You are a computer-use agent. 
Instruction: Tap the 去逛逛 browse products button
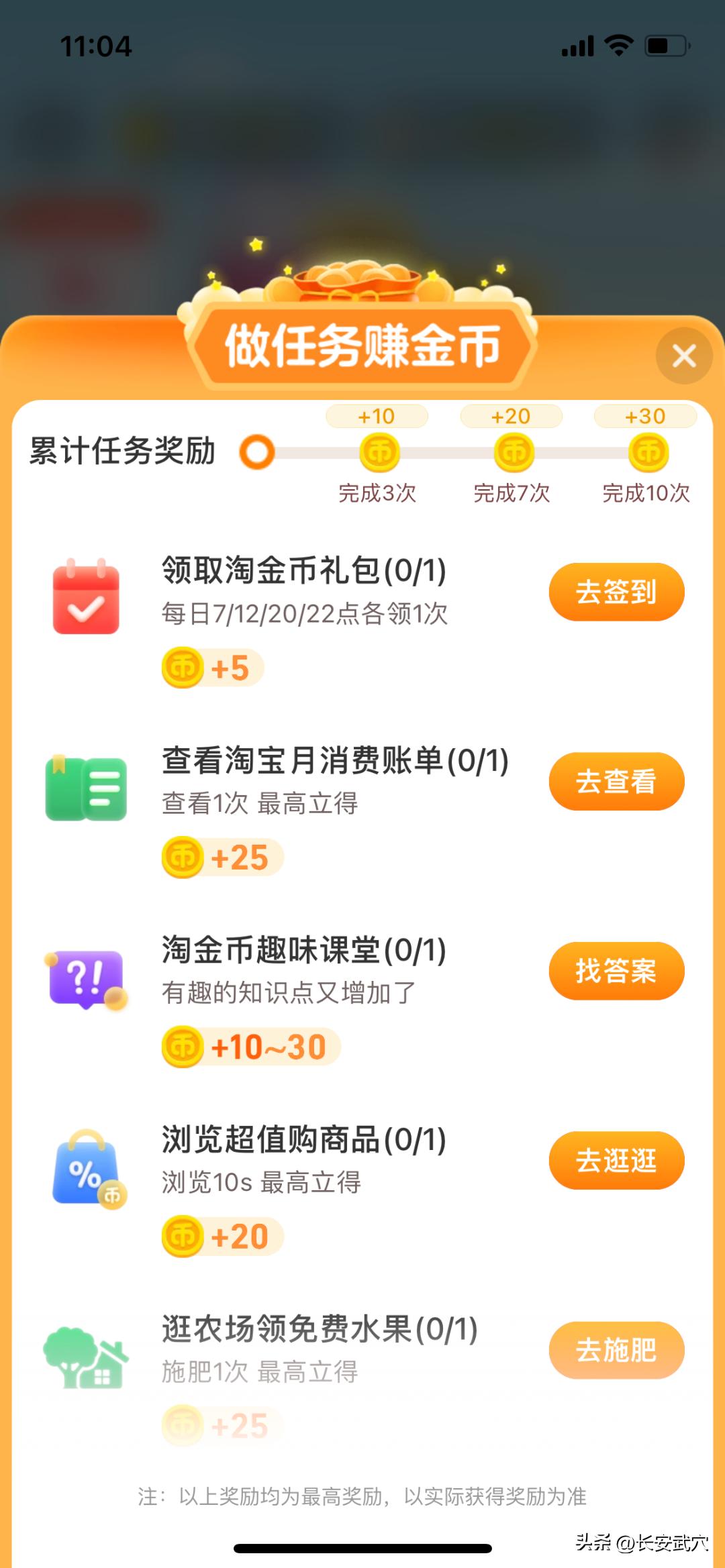click(616, 1161)
